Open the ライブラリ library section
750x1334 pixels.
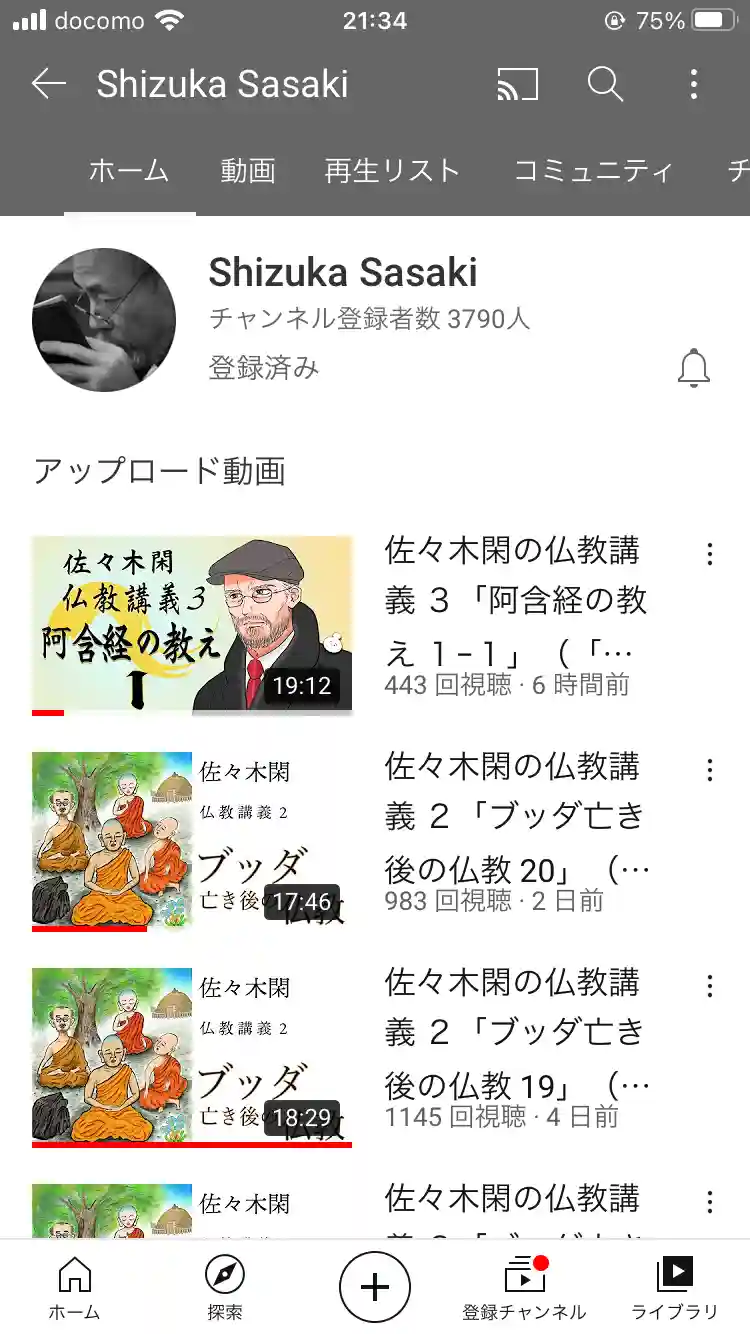675,1288
